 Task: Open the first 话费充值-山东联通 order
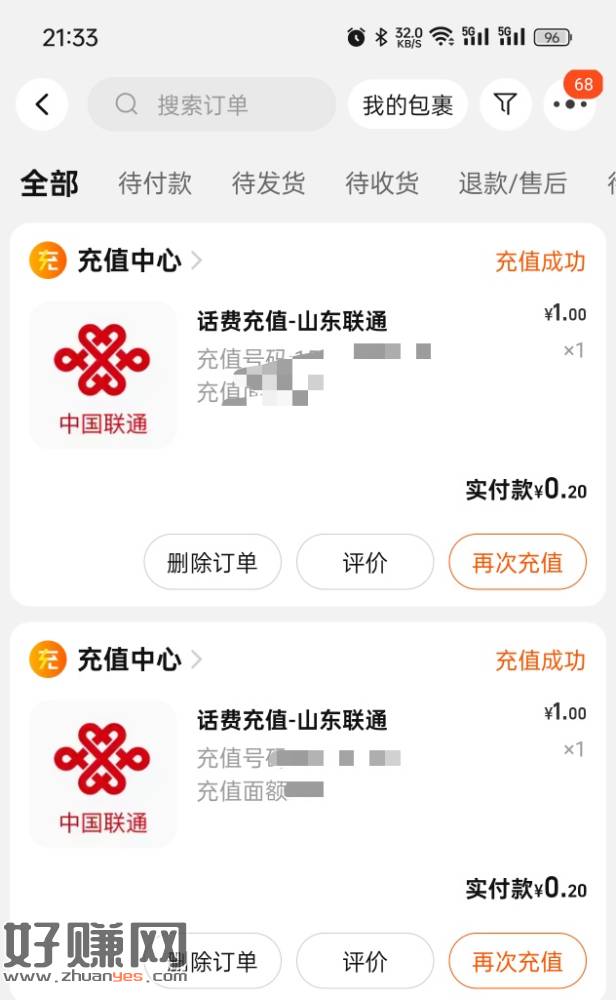pyautogui.click(x=292, y=321)
